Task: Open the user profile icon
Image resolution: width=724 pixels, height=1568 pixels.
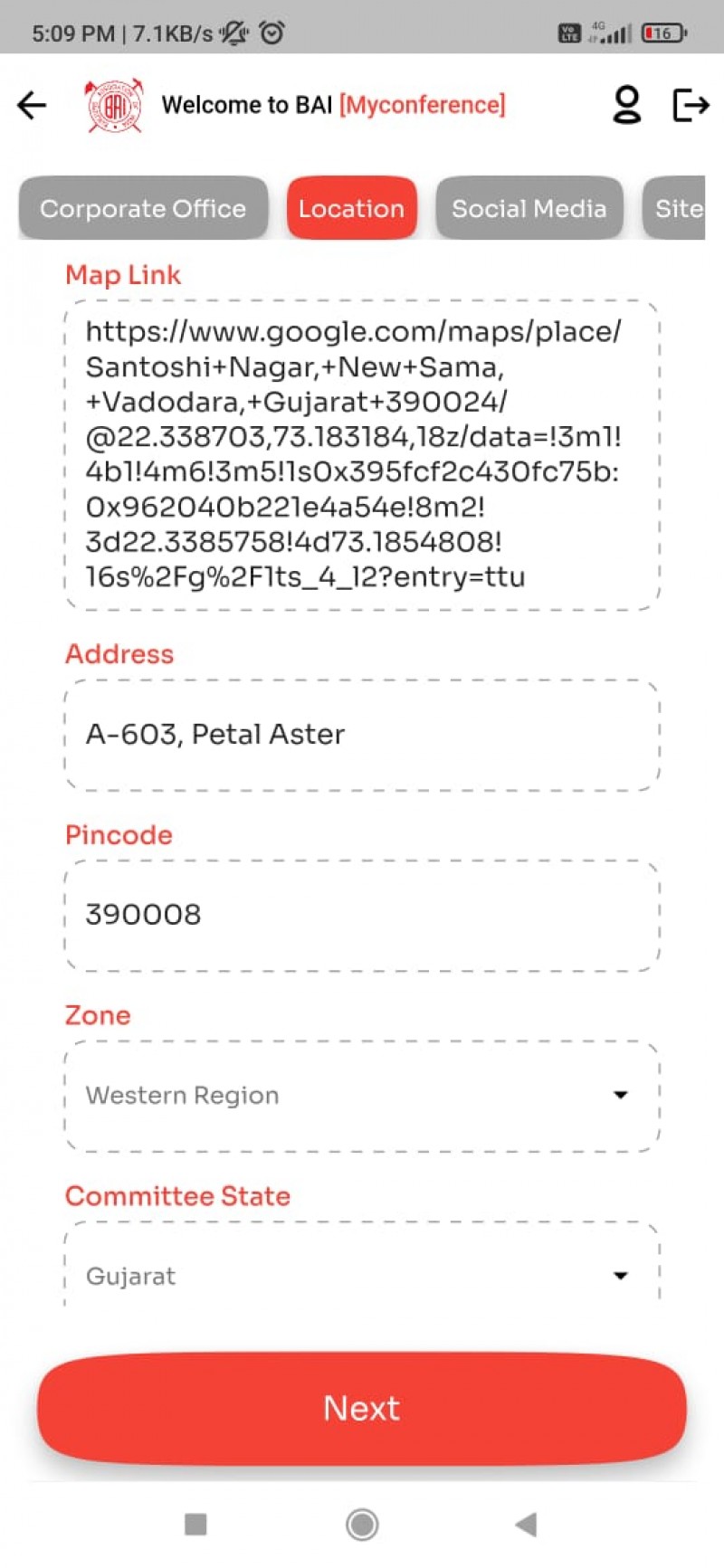Action: coord(626,105)
